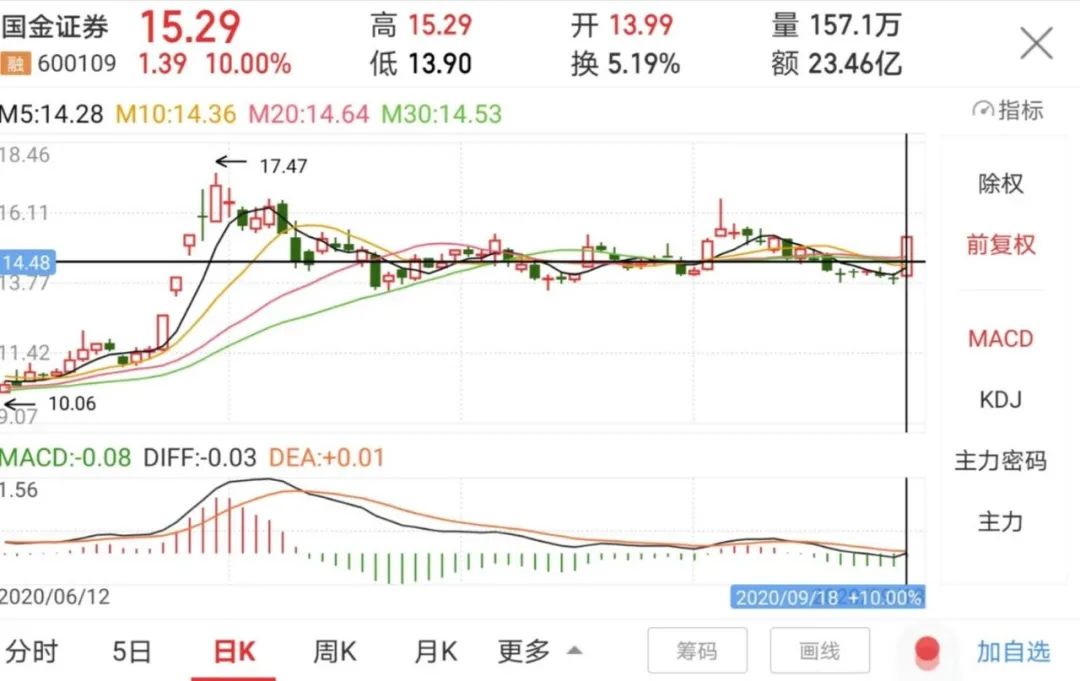
Task: Switch to the 5日 chart tab
Action: tap(131, 652)
